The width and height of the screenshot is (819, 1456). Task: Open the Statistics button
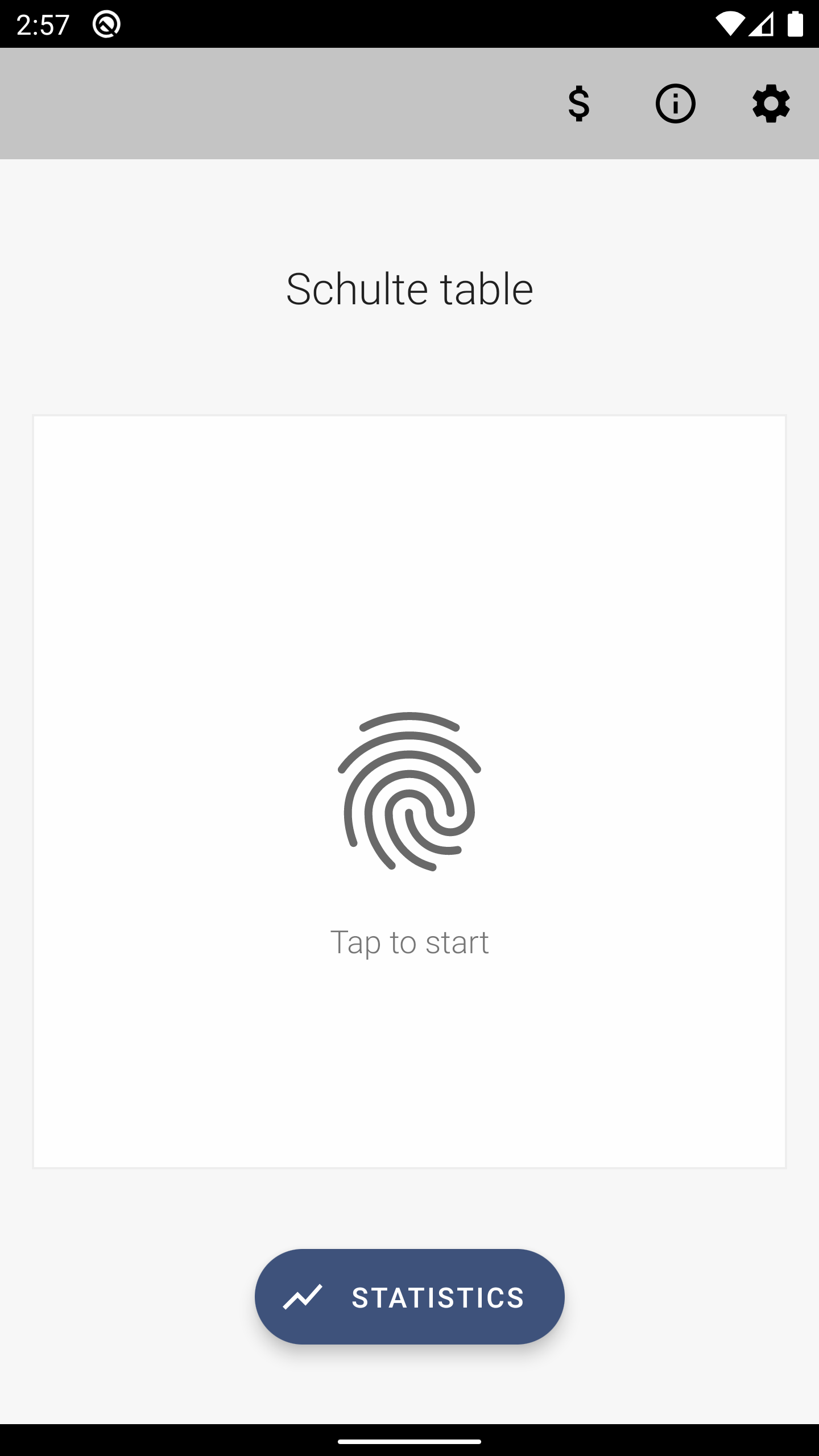click(x=409, y=1297)
